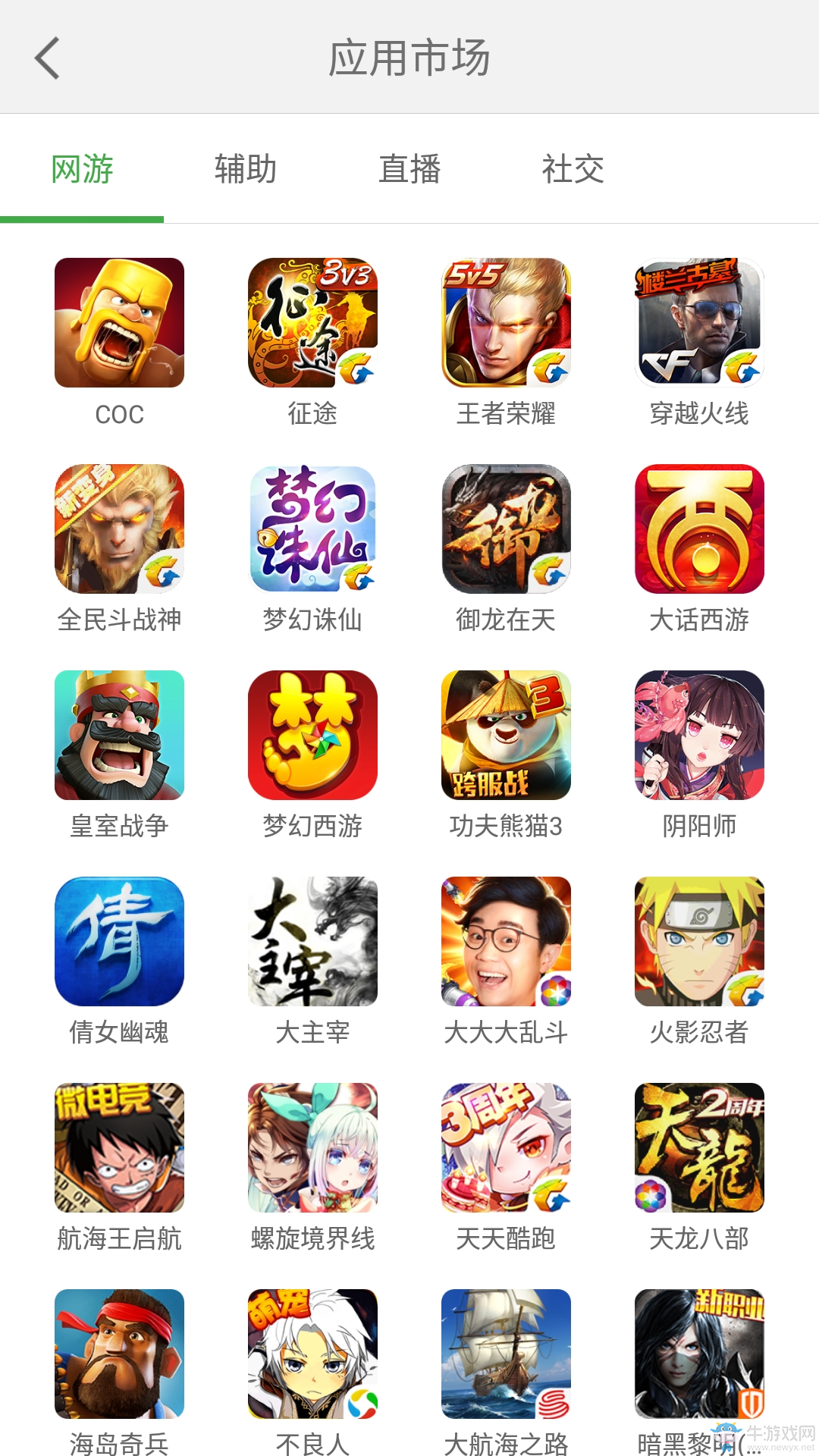Tap the 穿越火线 game icon
Screen dimensions: 819x1456
pos(699,323)
